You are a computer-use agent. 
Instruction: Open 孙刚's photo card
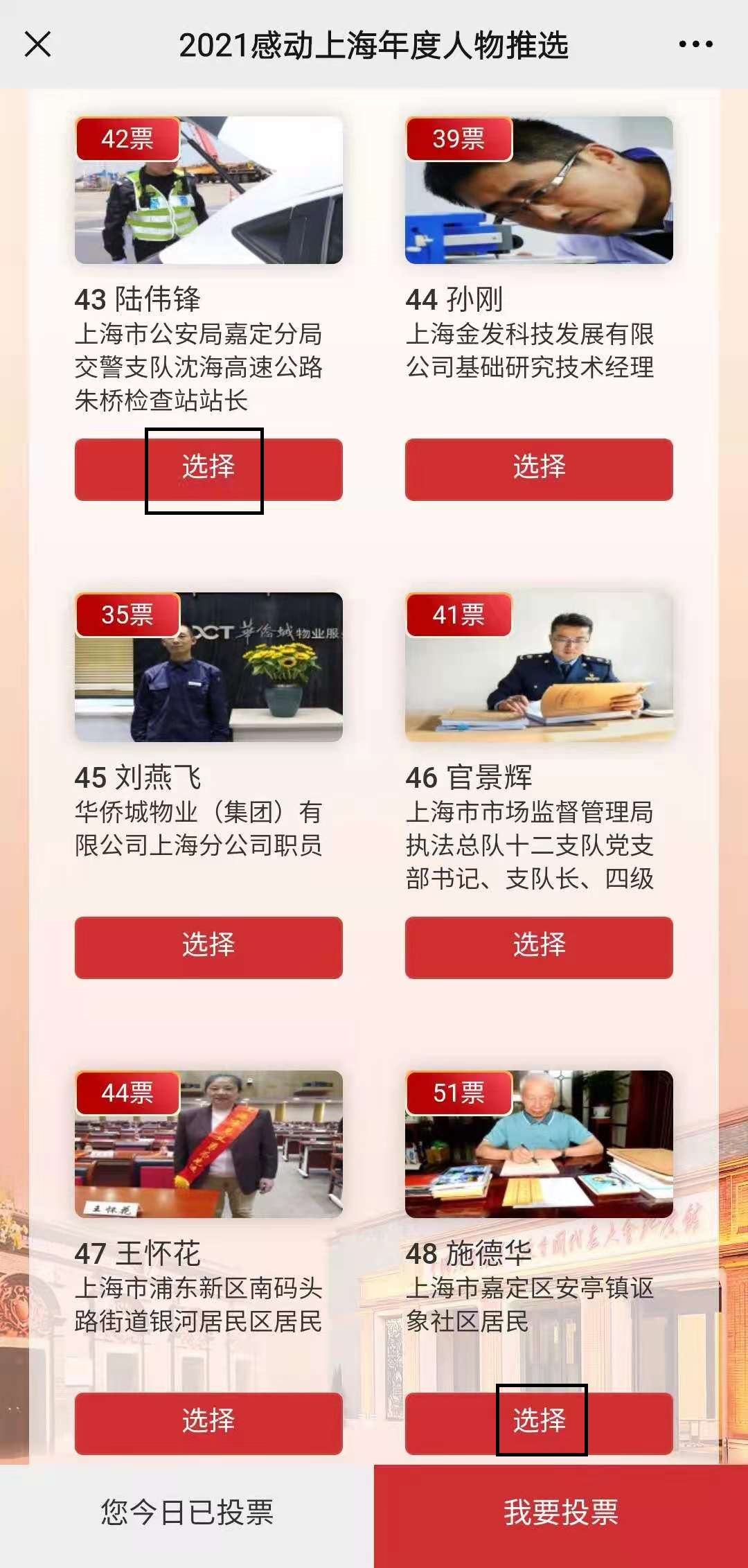(539, 190)
